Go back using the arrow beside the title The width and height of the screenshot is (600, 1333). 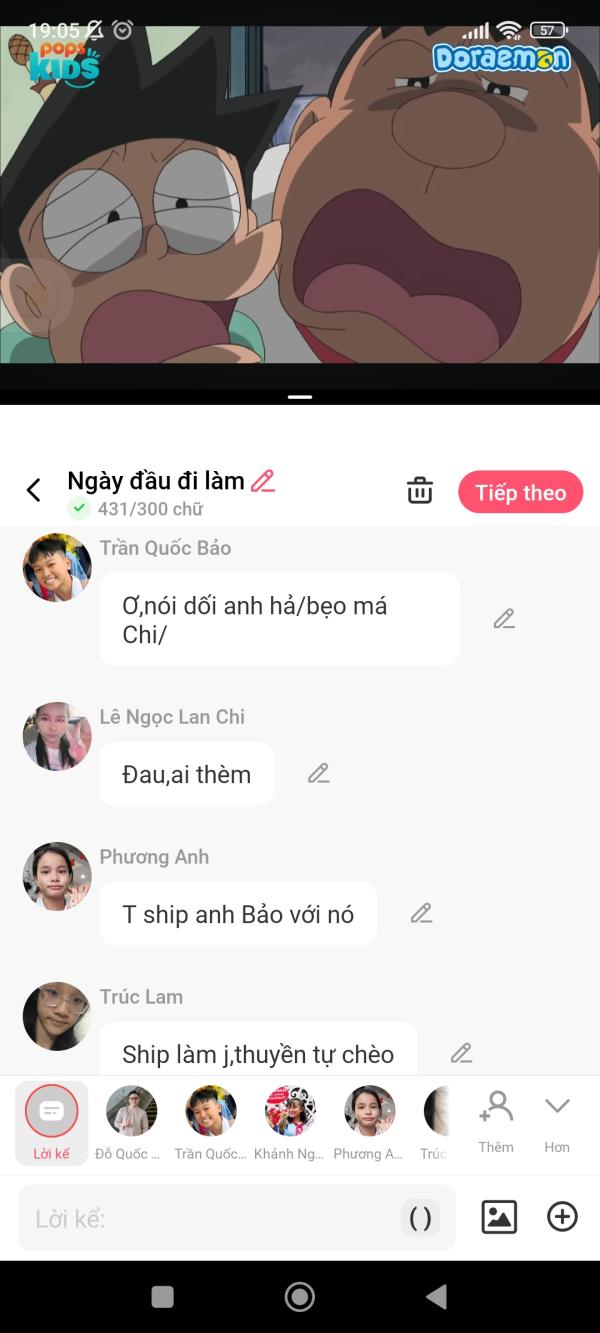34,490
